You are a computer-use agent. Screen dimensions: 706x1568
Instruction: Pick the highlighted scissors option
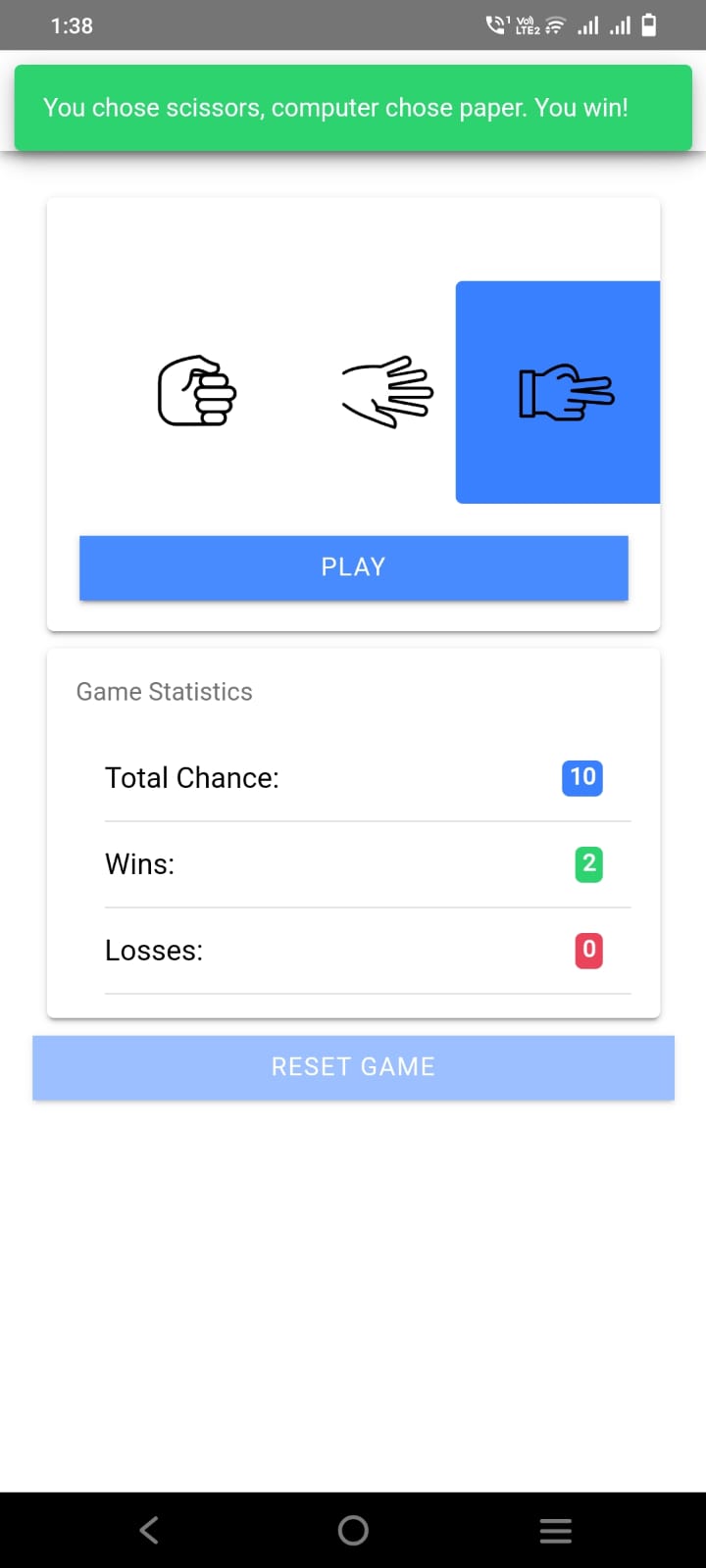(558, 392)
